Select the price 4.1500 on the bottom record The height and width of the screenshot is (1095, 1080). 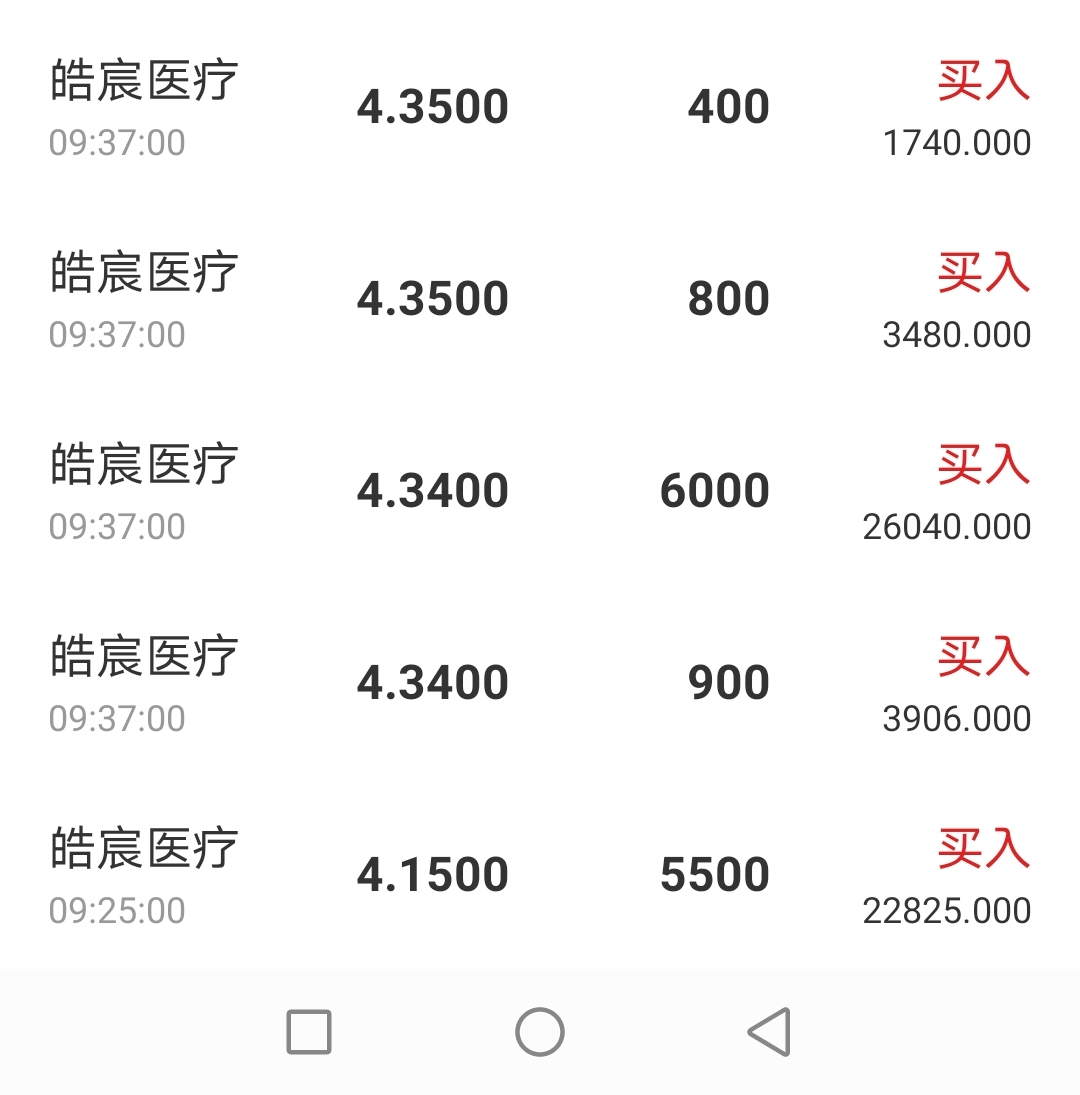pos(433,873)
